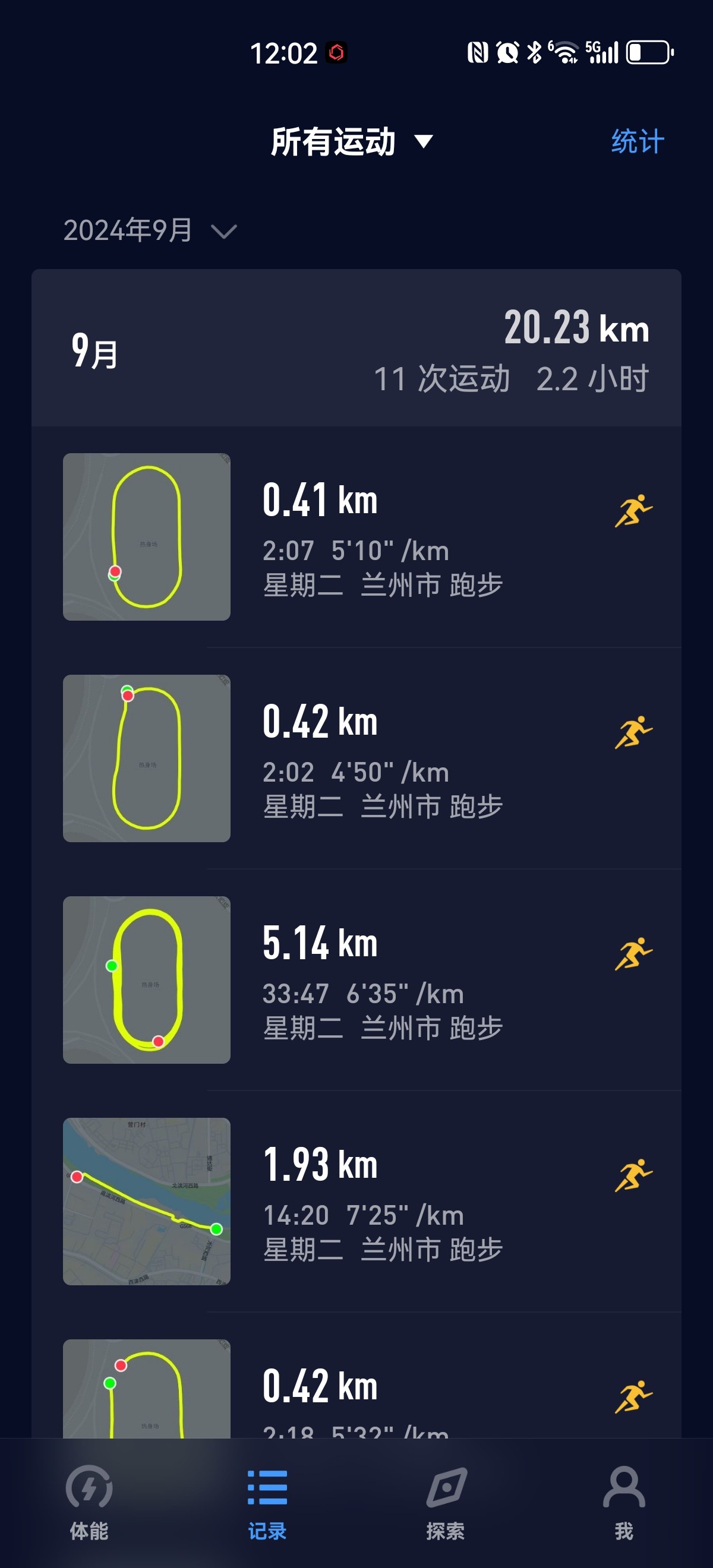The height and width of the screenshot is (1568, 713).
Task: View the 0.42 km run at 4'50" pace
Action: click(x=356, y=758)
